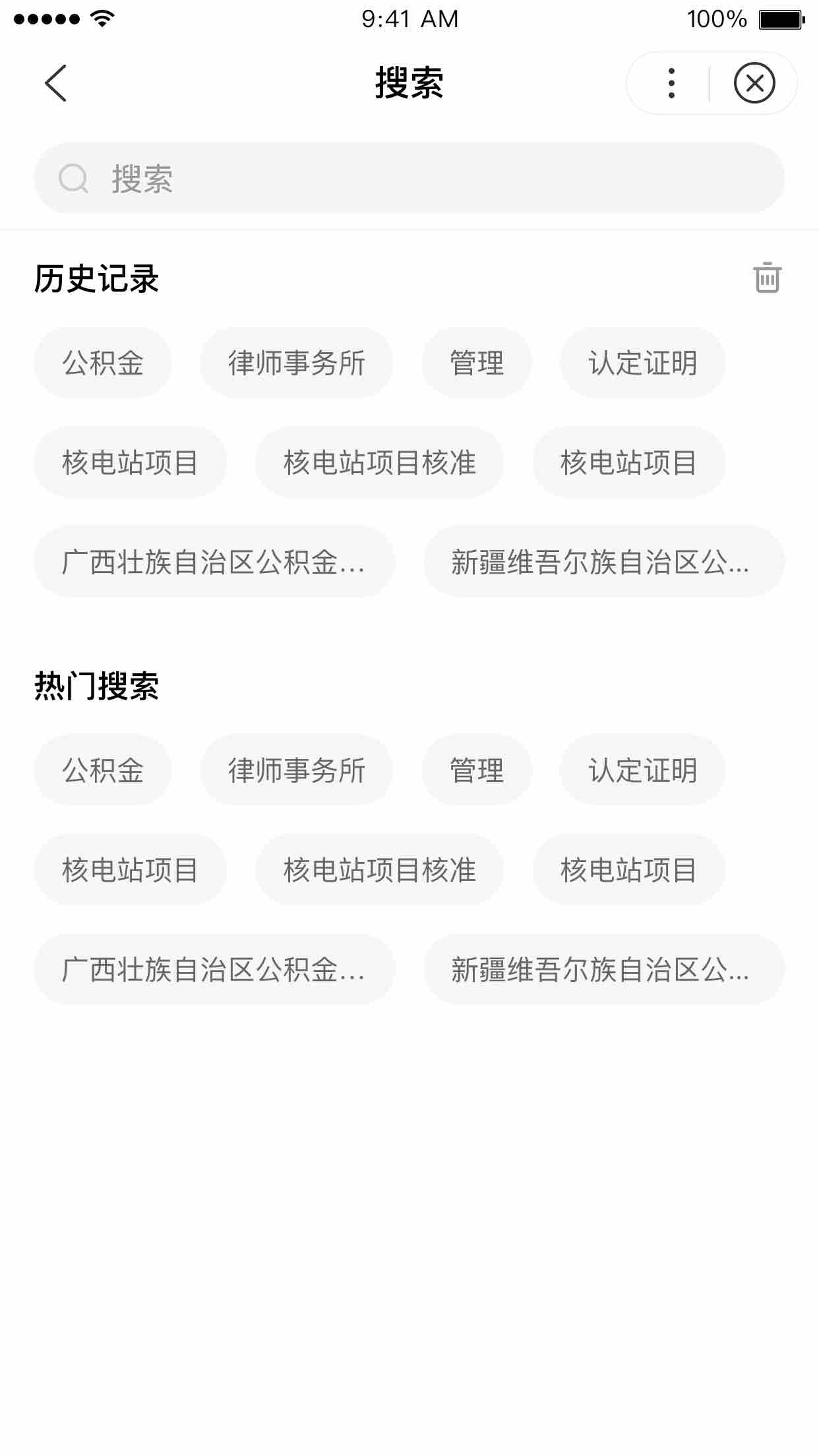Open the three-dot more menu
The width and height of the screenshot is (819, 1456).
[x=671, y=83]
